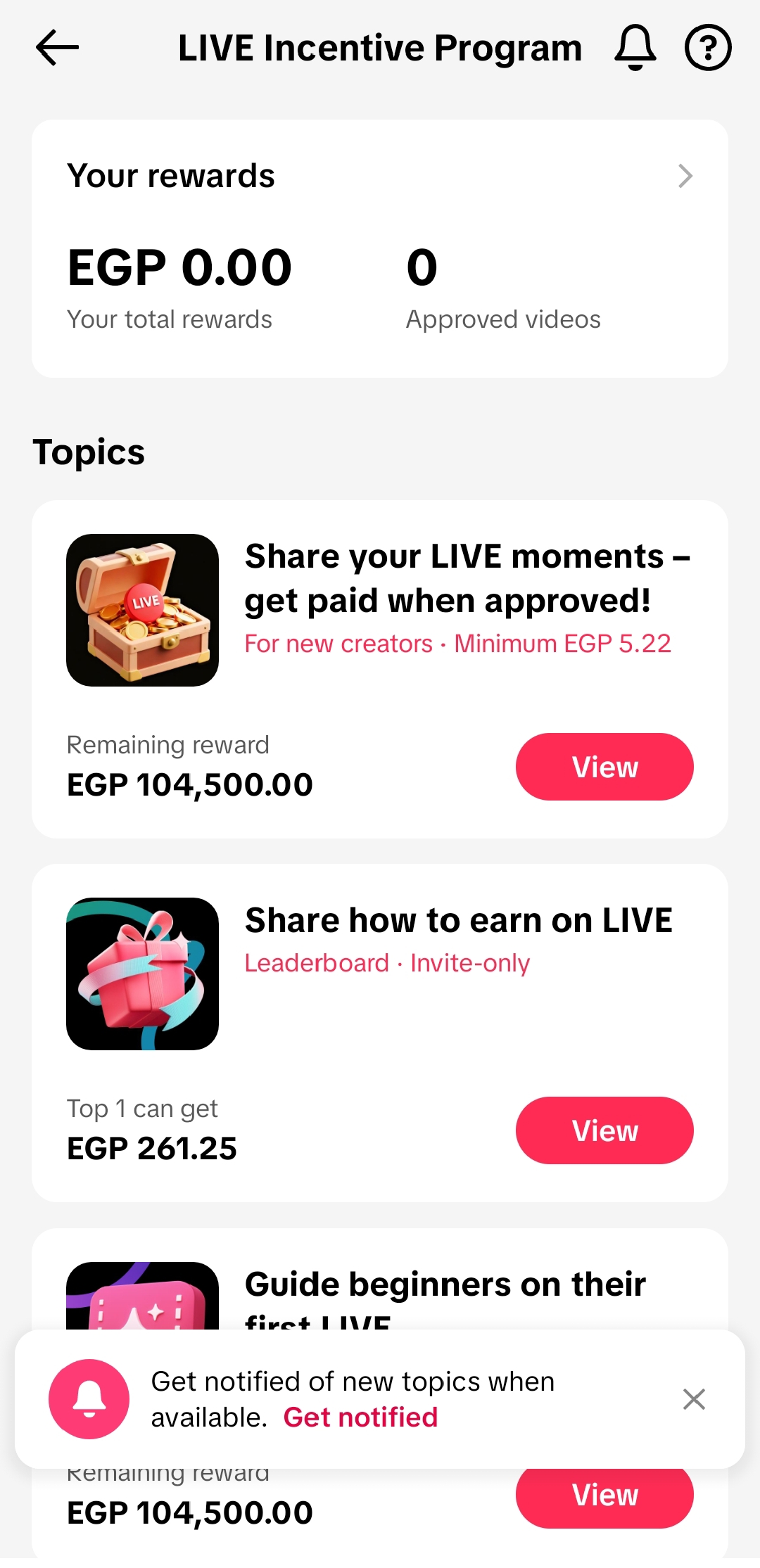The image size is (760, 1568).
Task: Open the Your rewards details card
Action: (380, 248)
